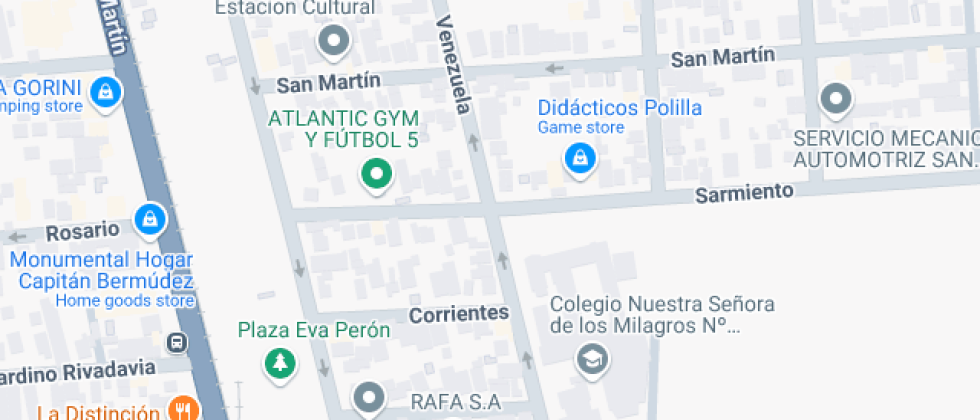Select the Didácticos Polilla game store pin

pos(579,157)
